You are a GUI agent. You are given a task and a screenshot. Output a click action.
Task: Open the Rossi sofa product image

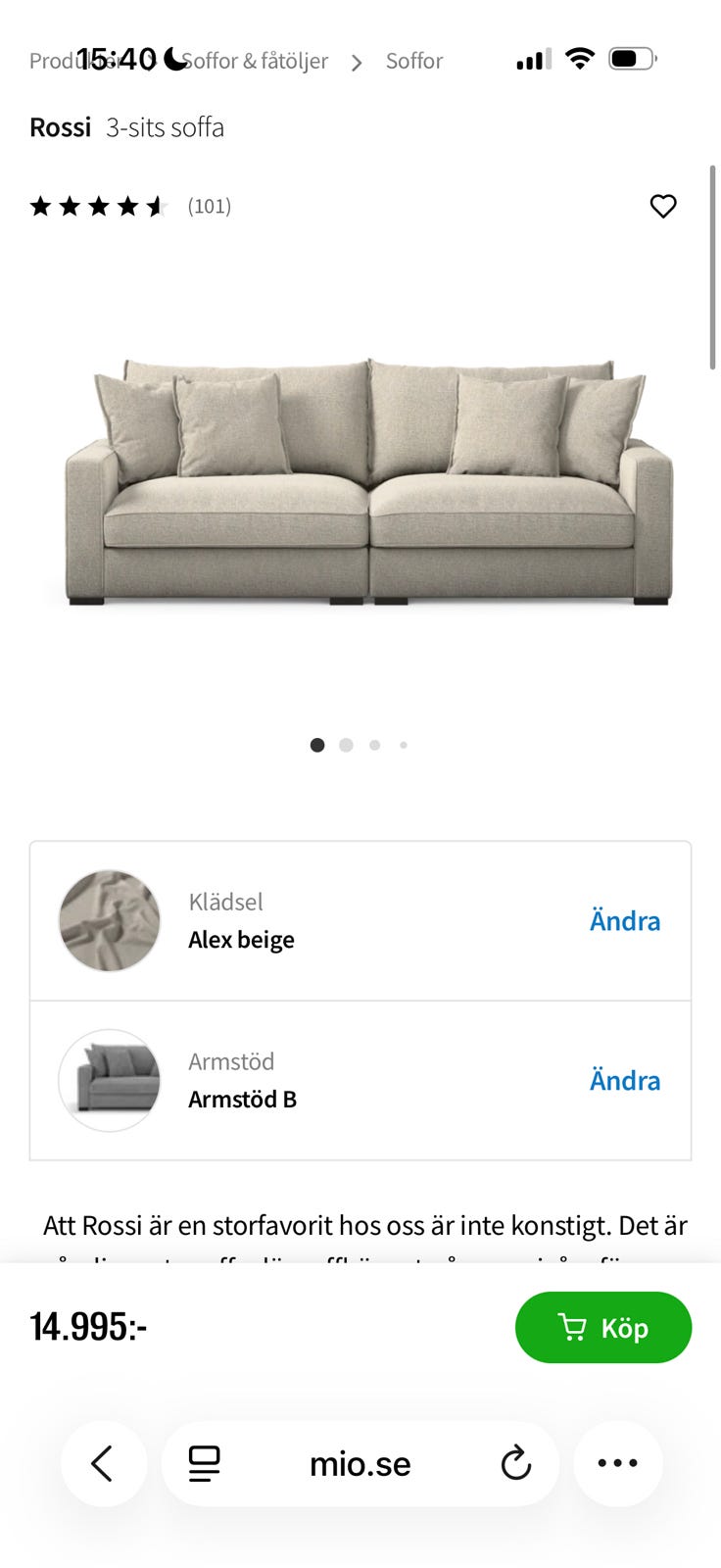click(x=367, y=482)
